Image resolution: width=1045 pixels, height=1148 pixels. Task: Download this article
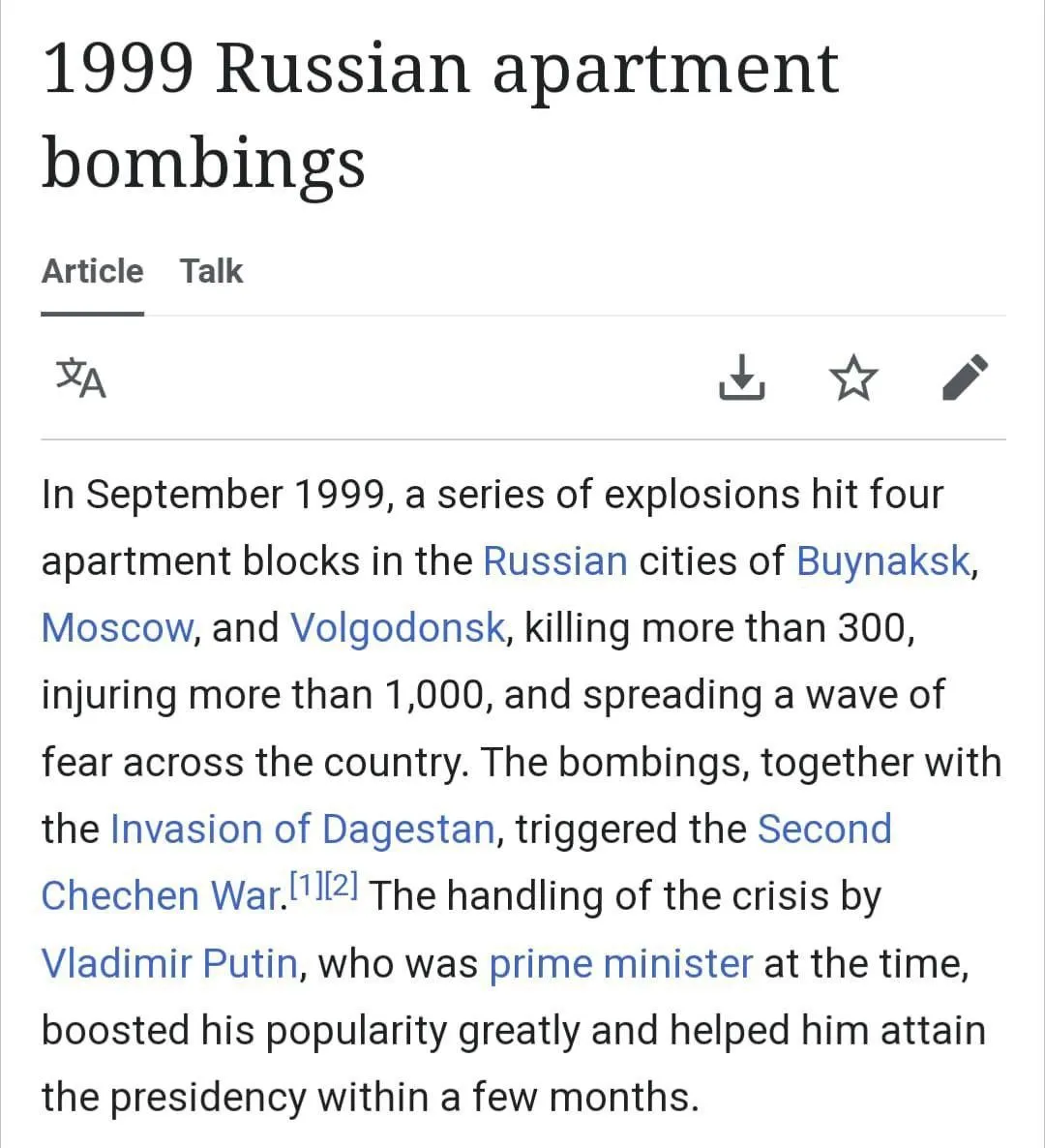click(741, 378)
